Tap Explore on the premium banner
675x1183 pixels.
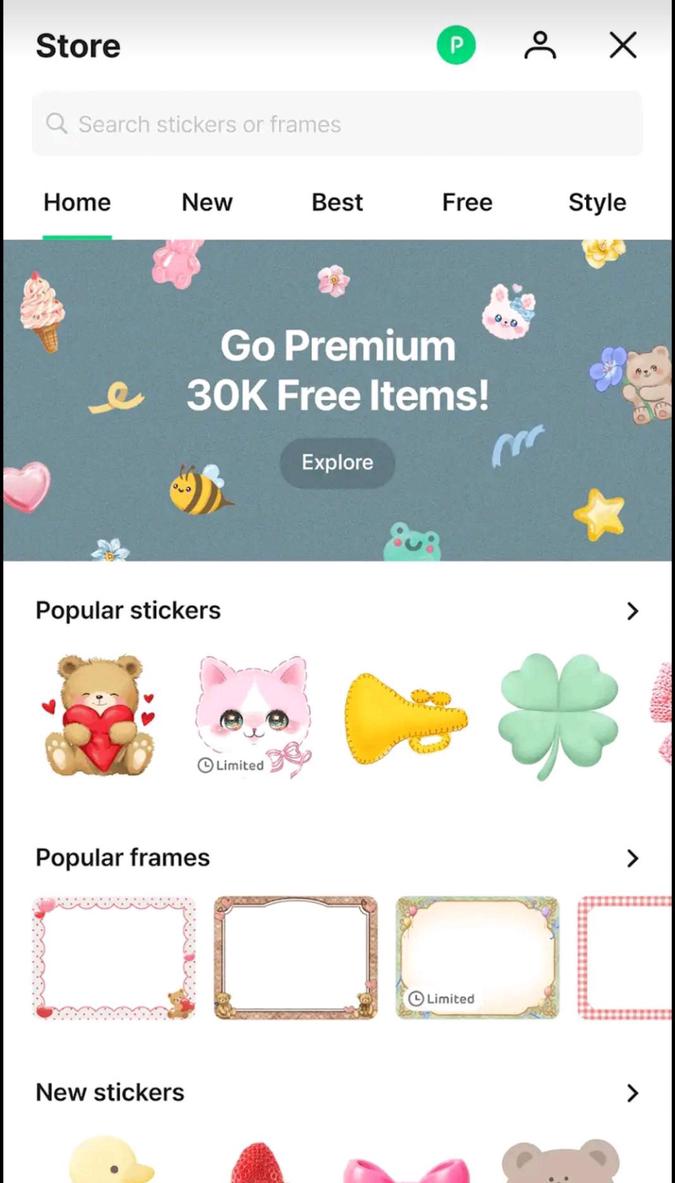[337, 463]
